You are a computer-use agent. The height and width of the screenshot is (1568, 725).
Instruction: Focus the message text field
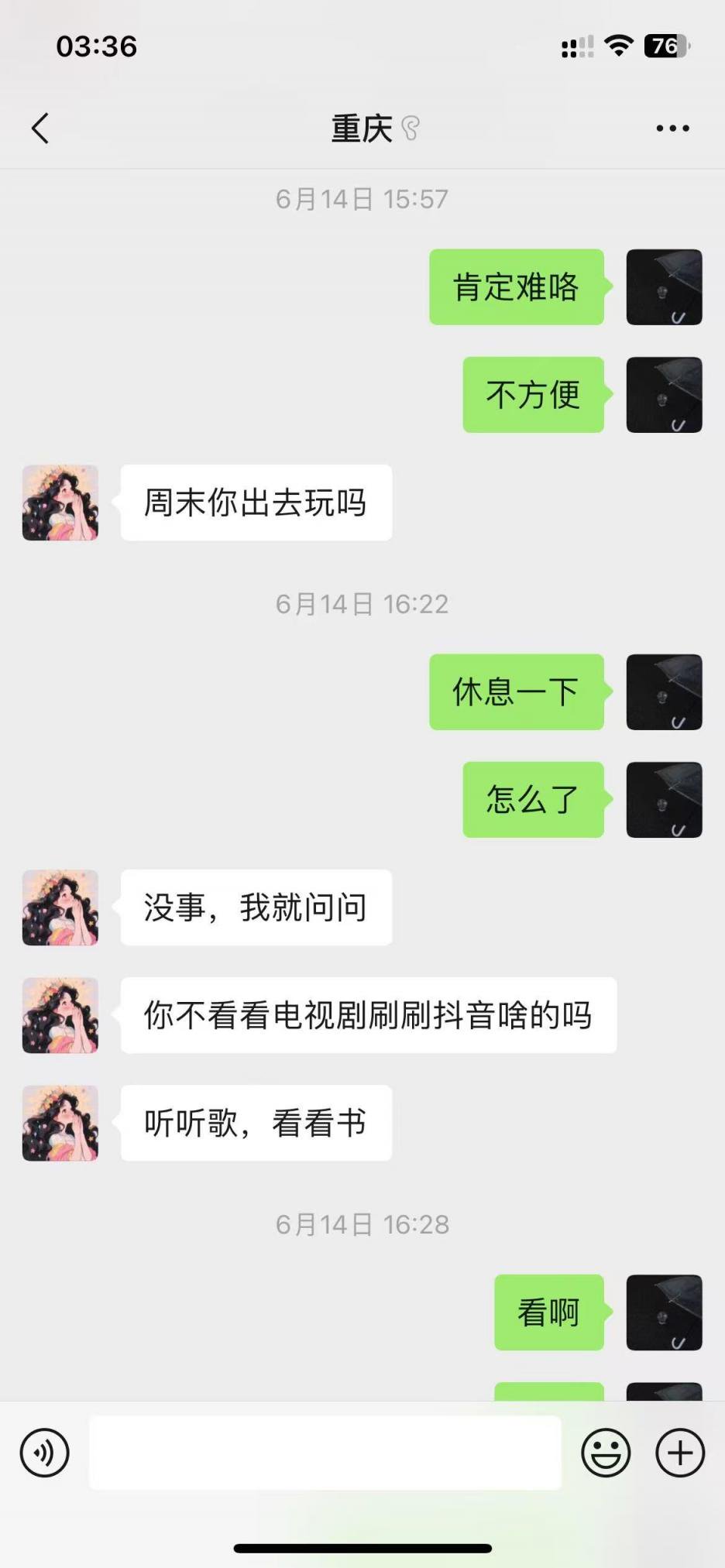coord(325,1453)
